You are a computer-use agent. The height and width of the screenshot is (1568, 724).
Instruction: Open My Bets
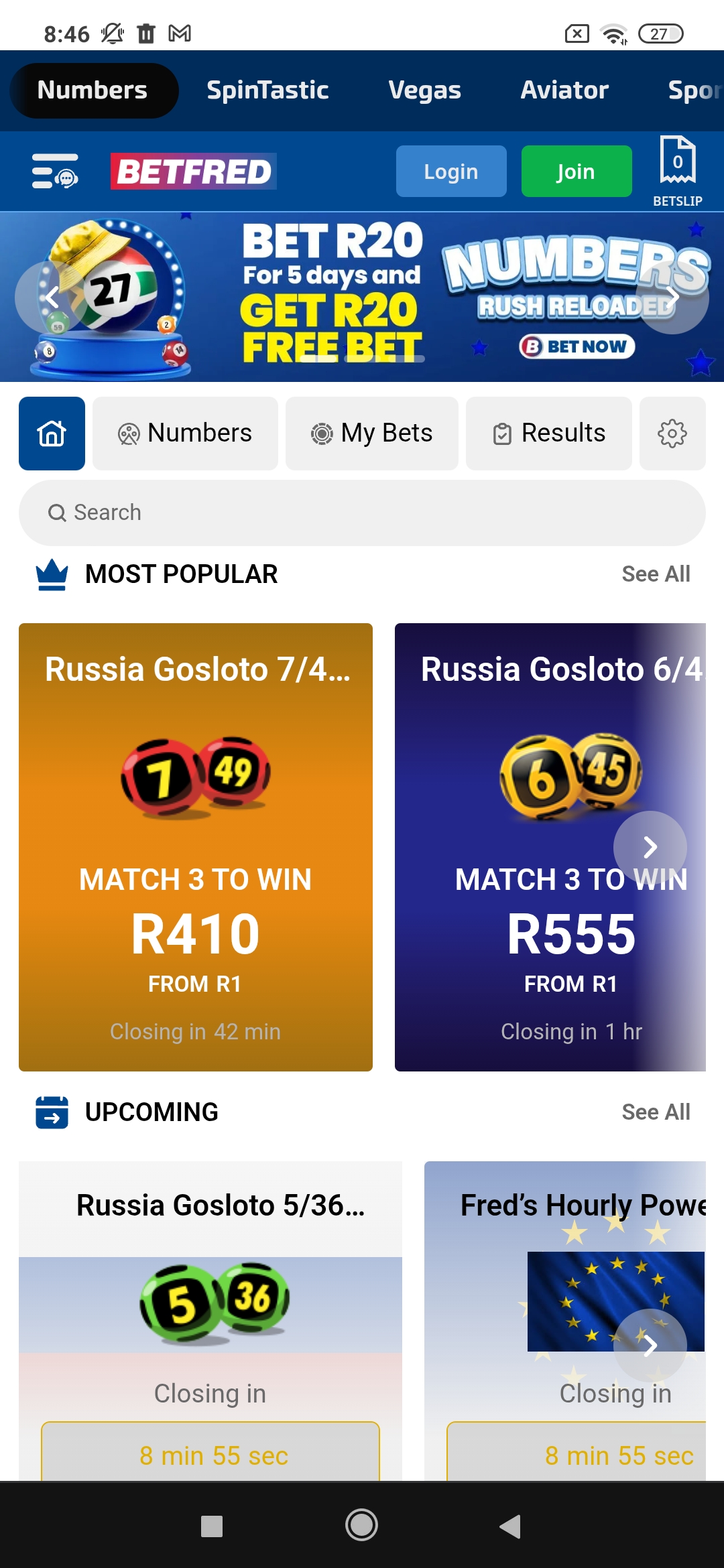(371, 433)
